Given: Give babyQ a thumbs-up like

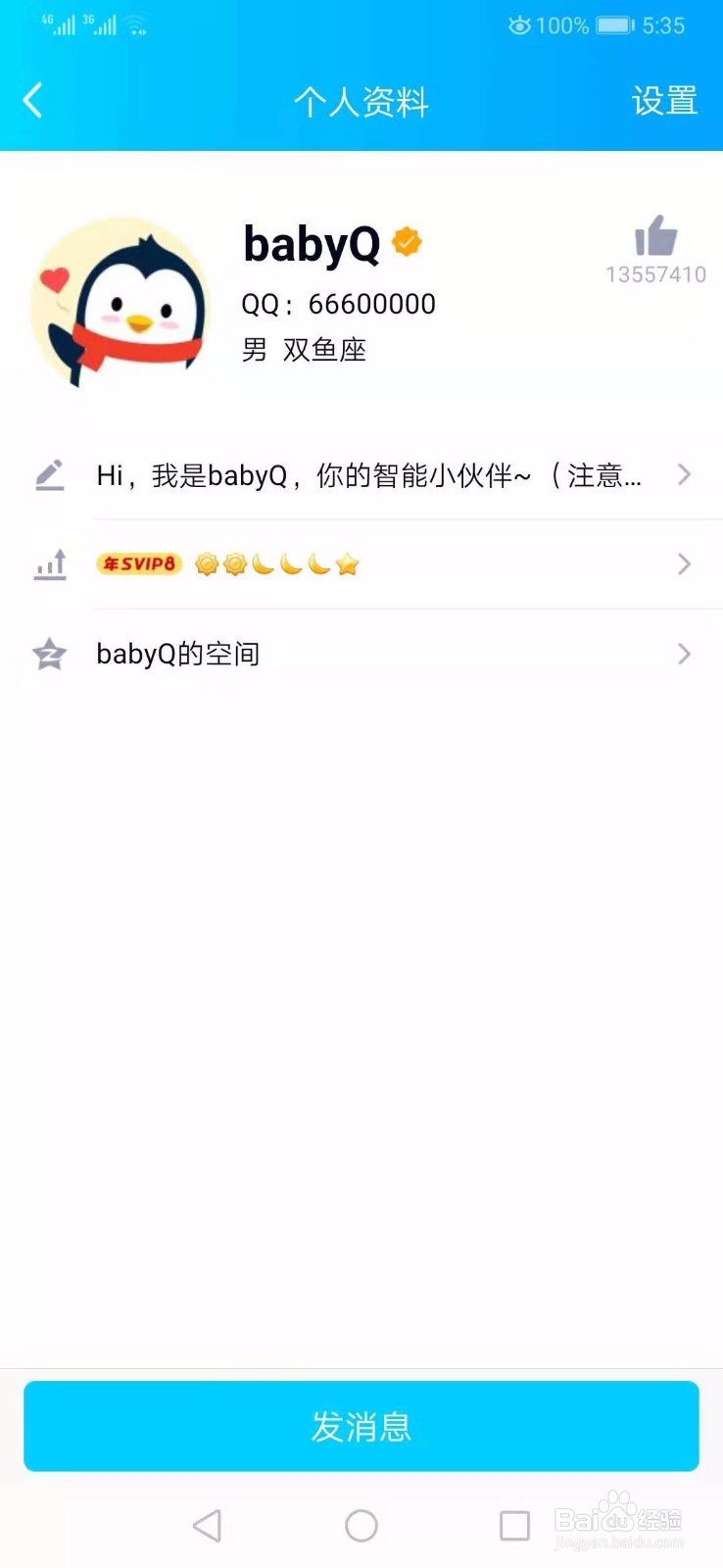Looking at the screenshot, I should [655, 237].
